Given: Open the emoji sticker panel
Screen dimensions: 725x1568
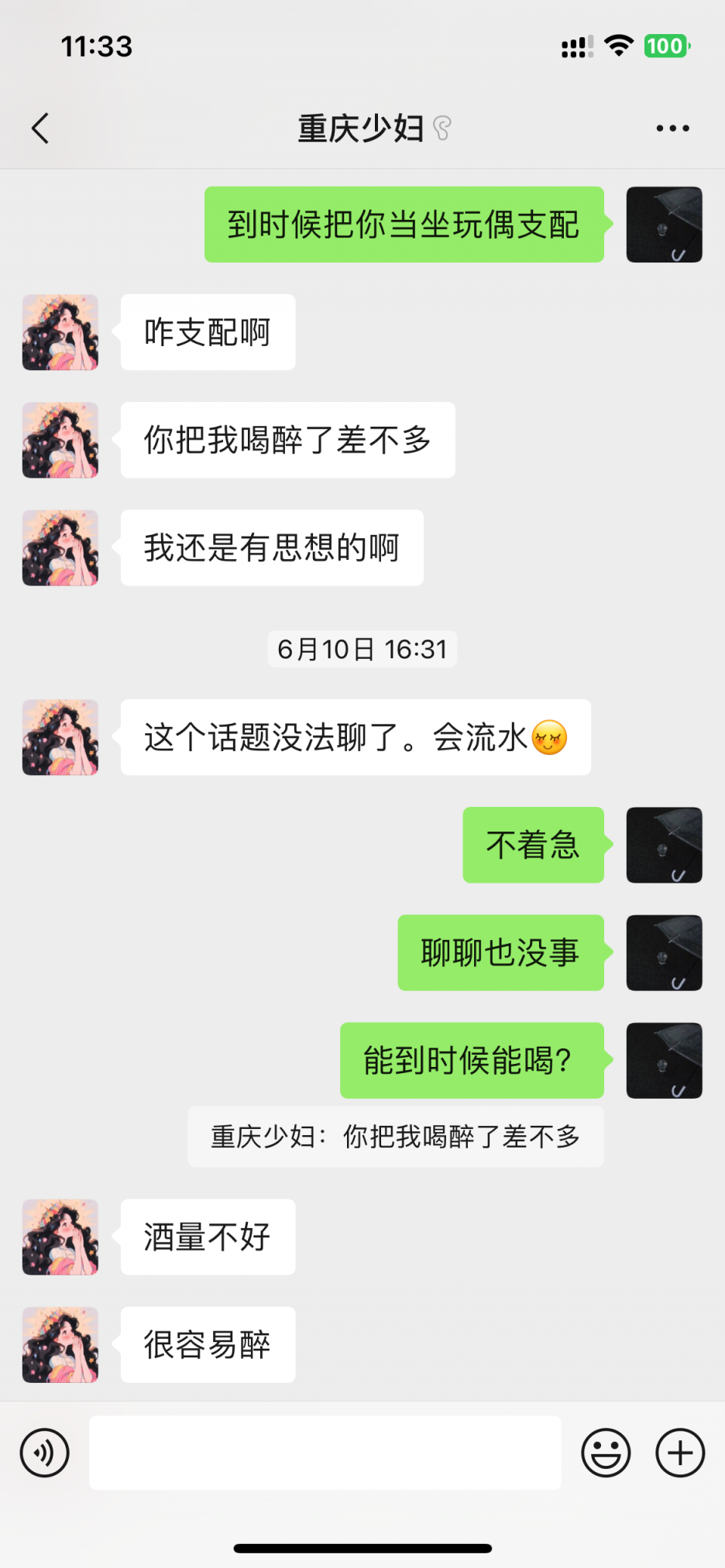Looking at the screenshot, I should coord(606,1453).
